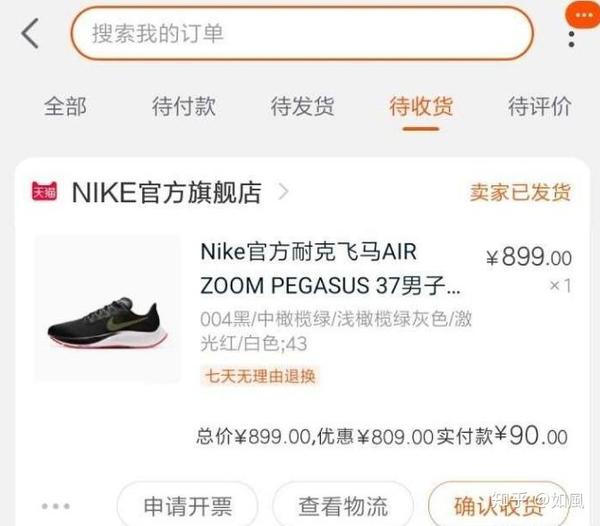This screenshot has width=600, height=526.
Task: Select the 待收货 tab
Action: click(x=420, y=107)
